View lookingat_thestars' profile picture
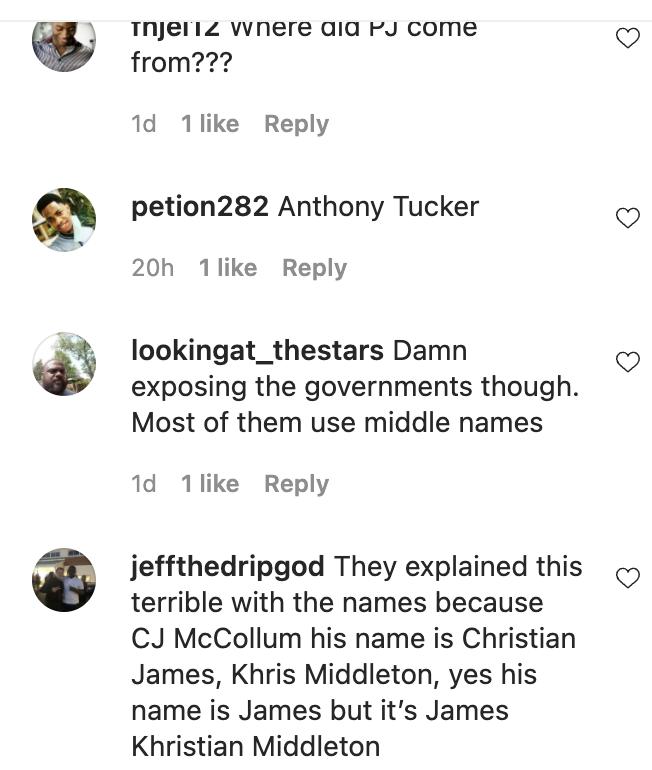The width and height of the screenshot is (652, 770). tap(64, 364)
